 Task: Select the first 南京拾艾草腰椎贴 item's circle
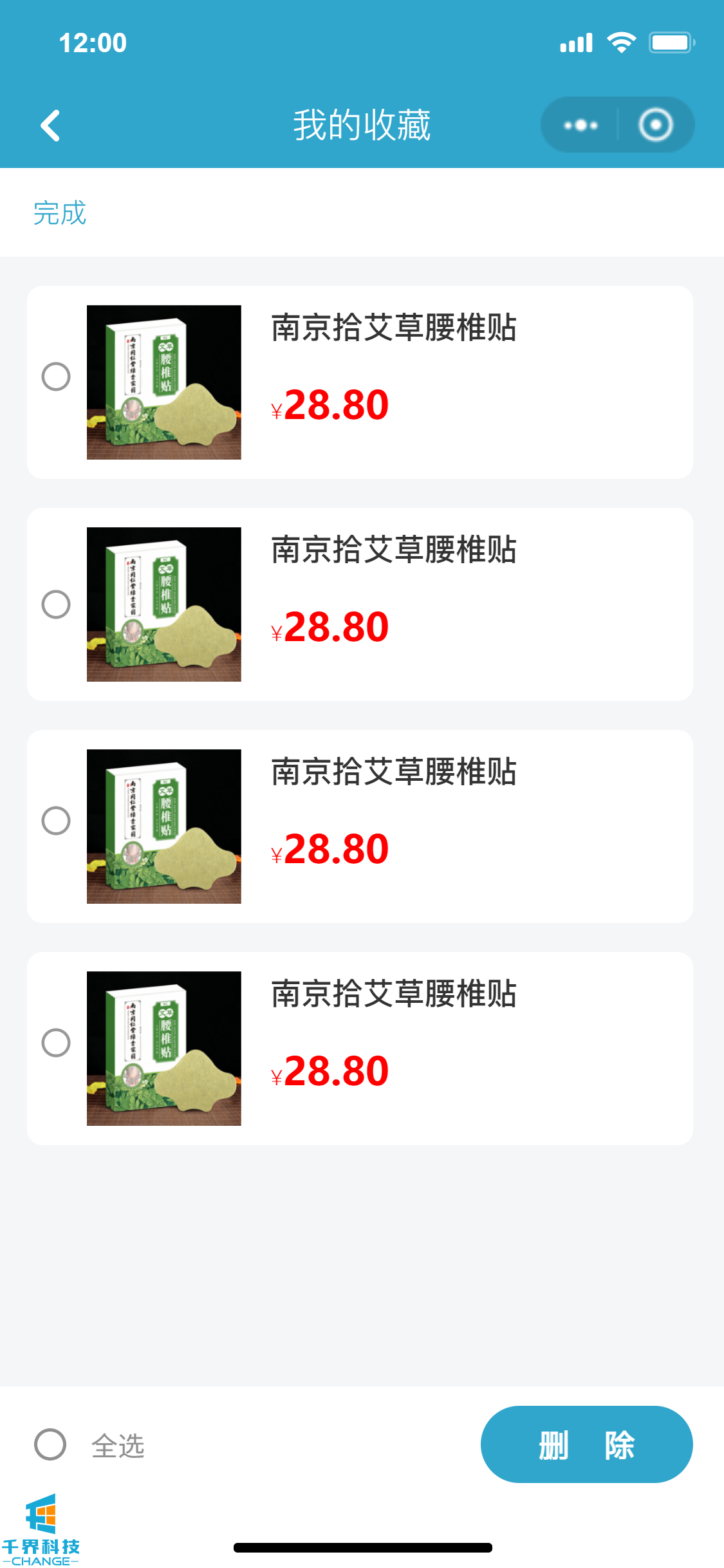(56, 377)
